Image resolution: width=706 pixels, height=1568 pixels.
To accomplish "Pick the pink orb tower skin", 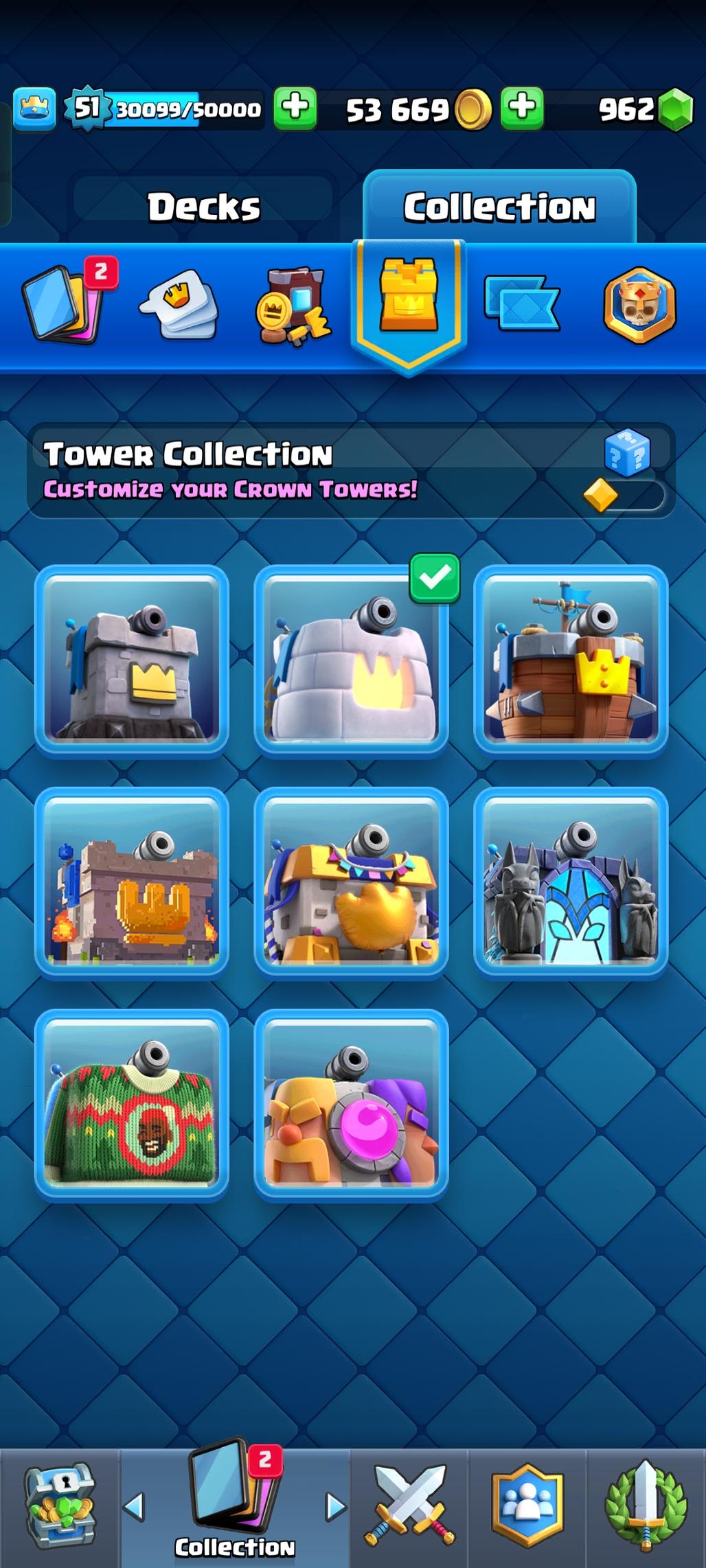I will click(x=351, y=1105).
